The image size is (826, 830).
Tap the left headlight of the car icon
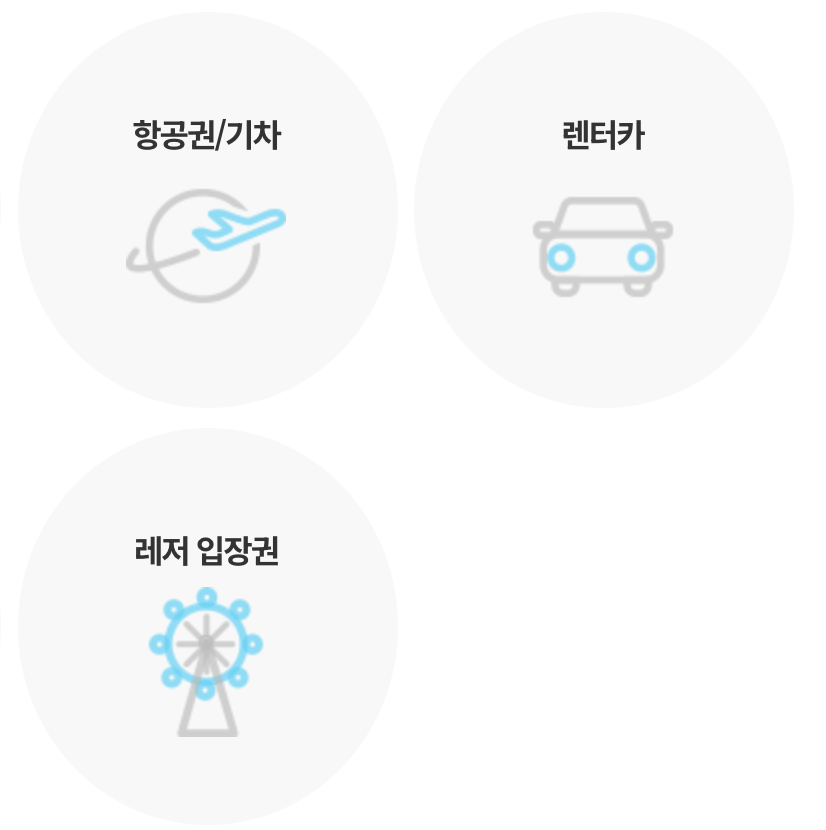[560, 258]
